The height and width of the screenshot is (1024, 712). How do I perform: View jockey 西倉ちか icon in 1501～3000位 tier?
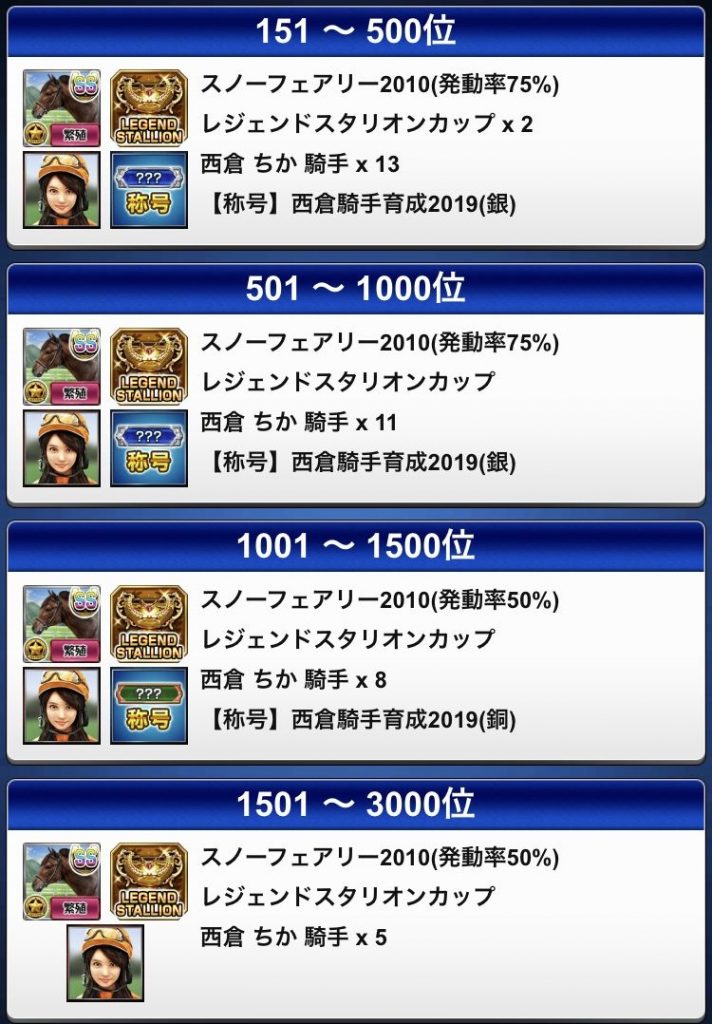[105, 963]
